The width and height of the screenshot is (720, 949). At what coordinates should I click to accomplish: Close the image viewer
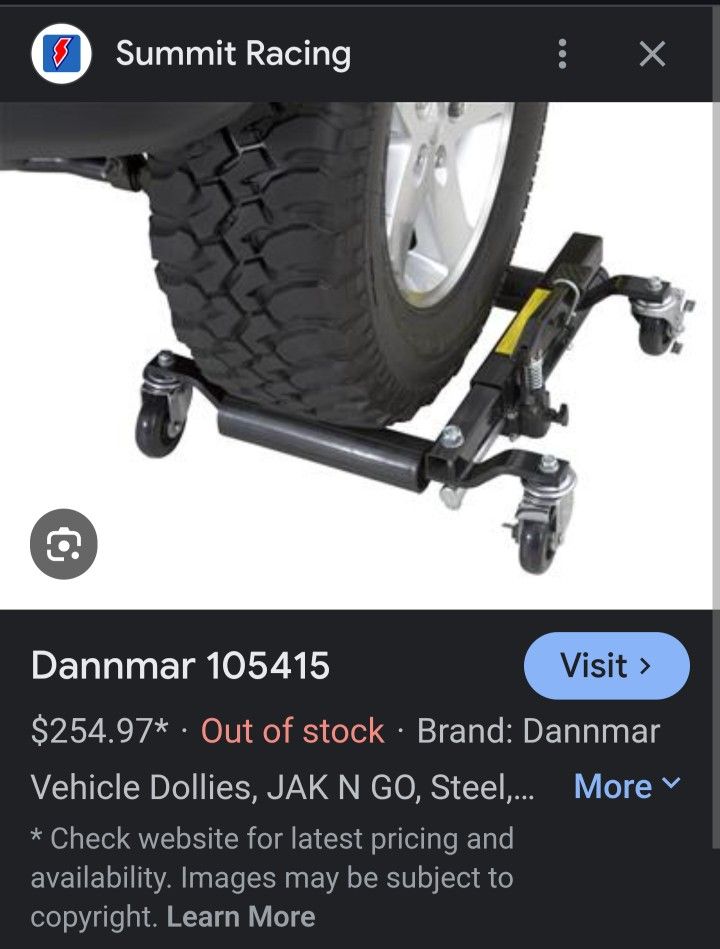click(652, 54)
